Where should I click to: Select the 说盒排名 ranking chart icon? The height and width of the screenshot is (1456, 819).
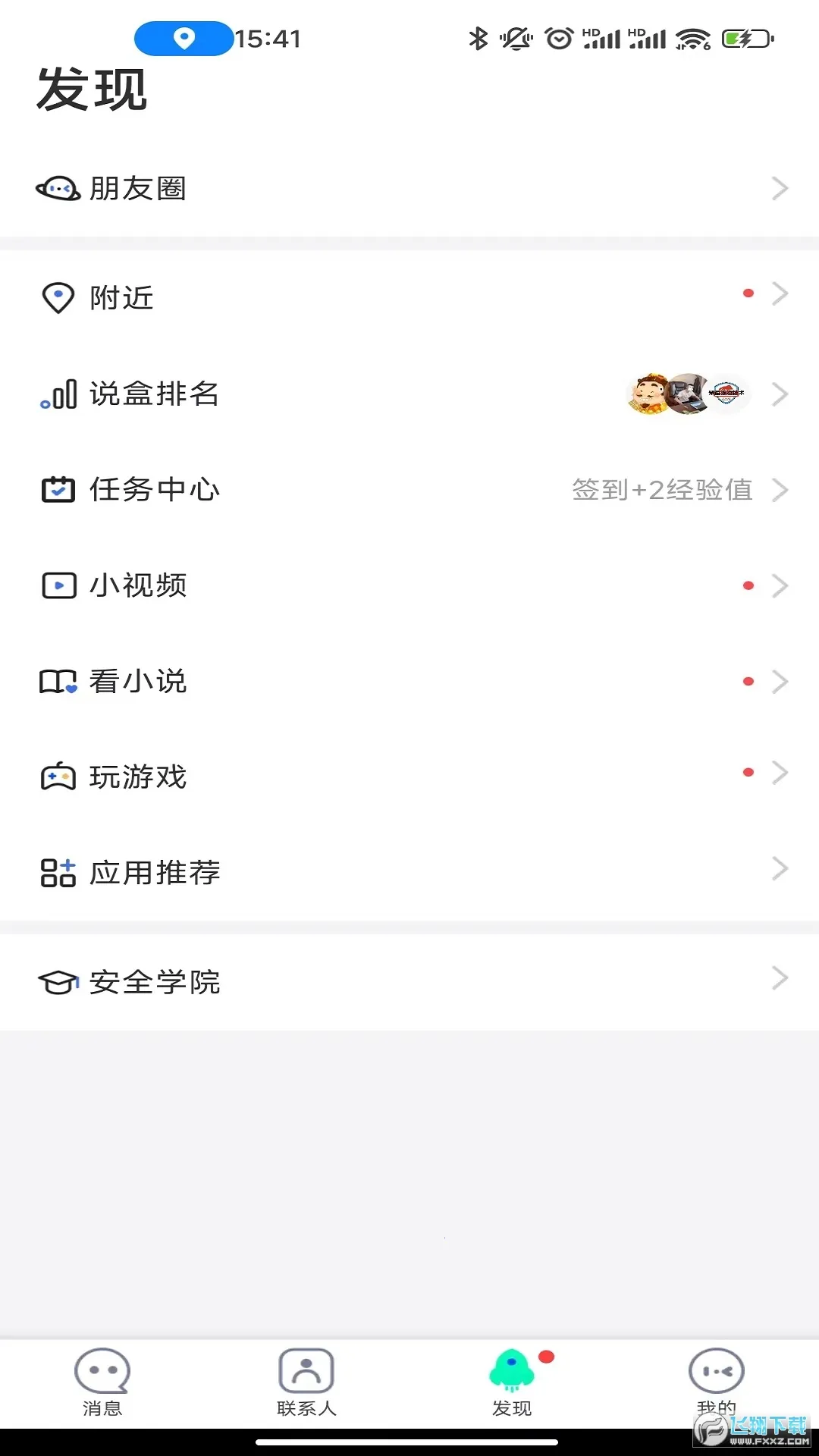pyautogui.click(x=57, y=394)
